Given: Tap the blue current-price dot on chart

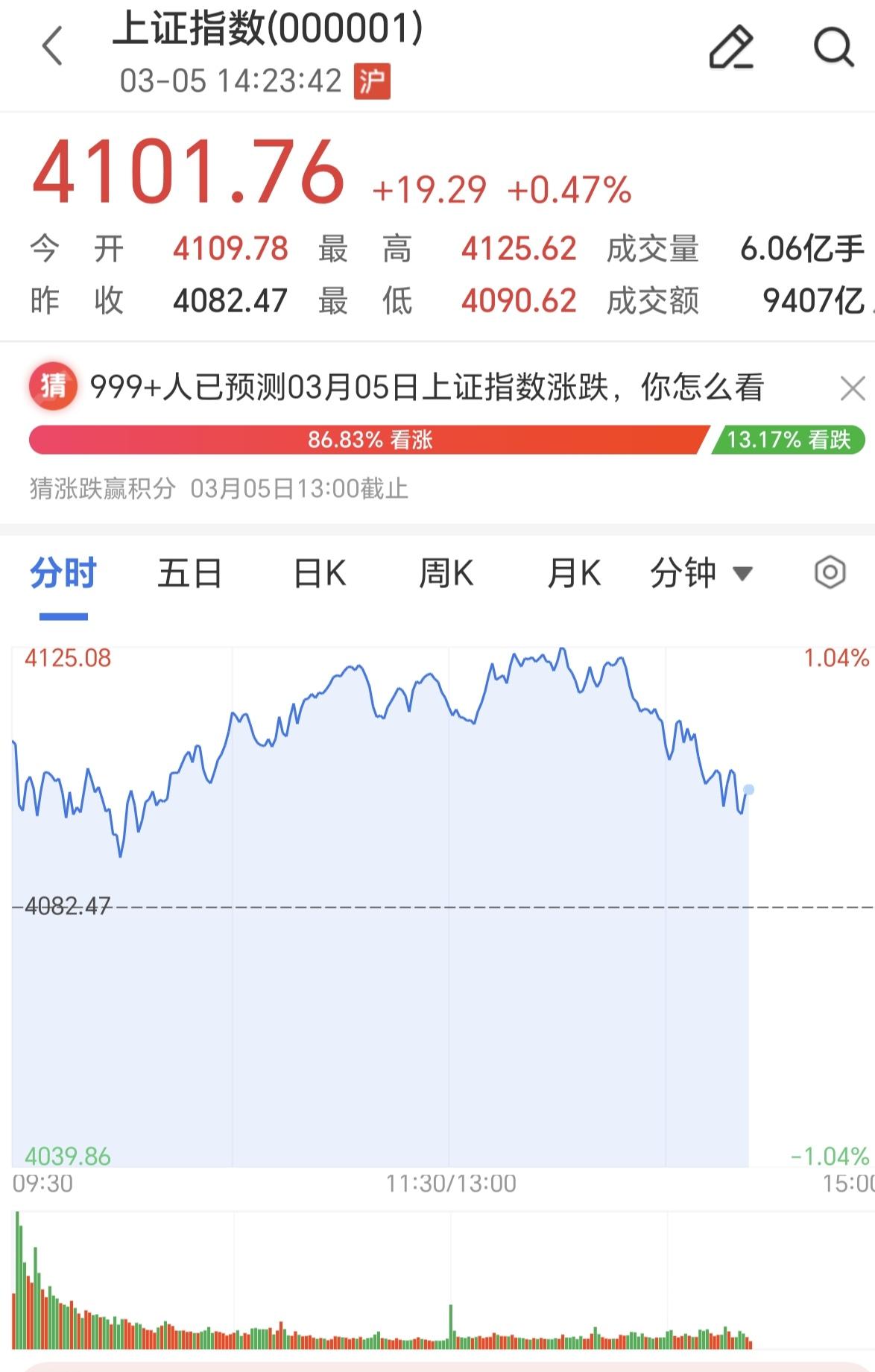Looking at the screenshot, I should tap(748, 788).
